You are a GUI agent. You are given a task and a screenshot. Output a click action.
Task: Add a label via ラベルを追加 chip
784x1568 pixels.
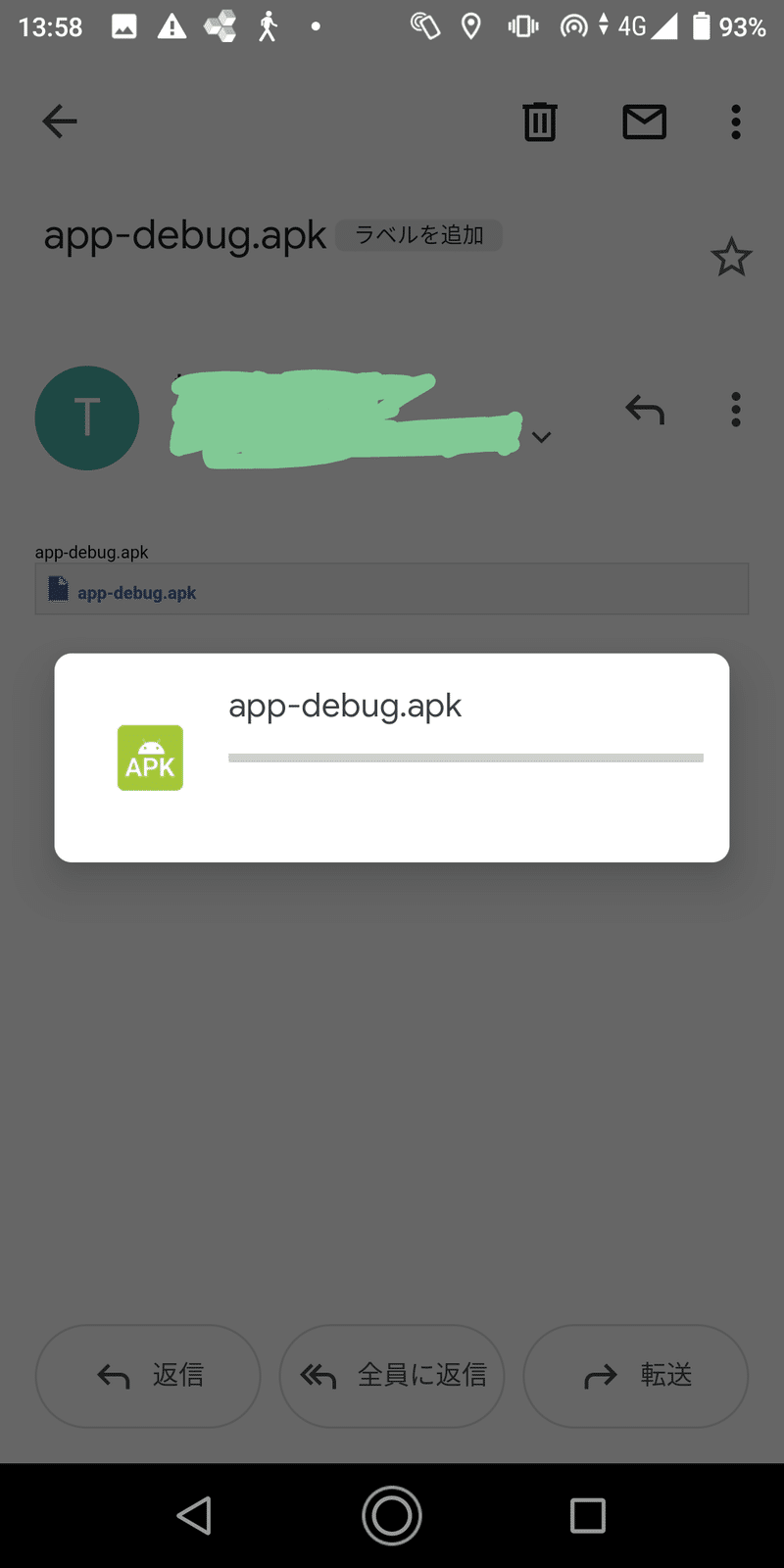click(419, 235)
